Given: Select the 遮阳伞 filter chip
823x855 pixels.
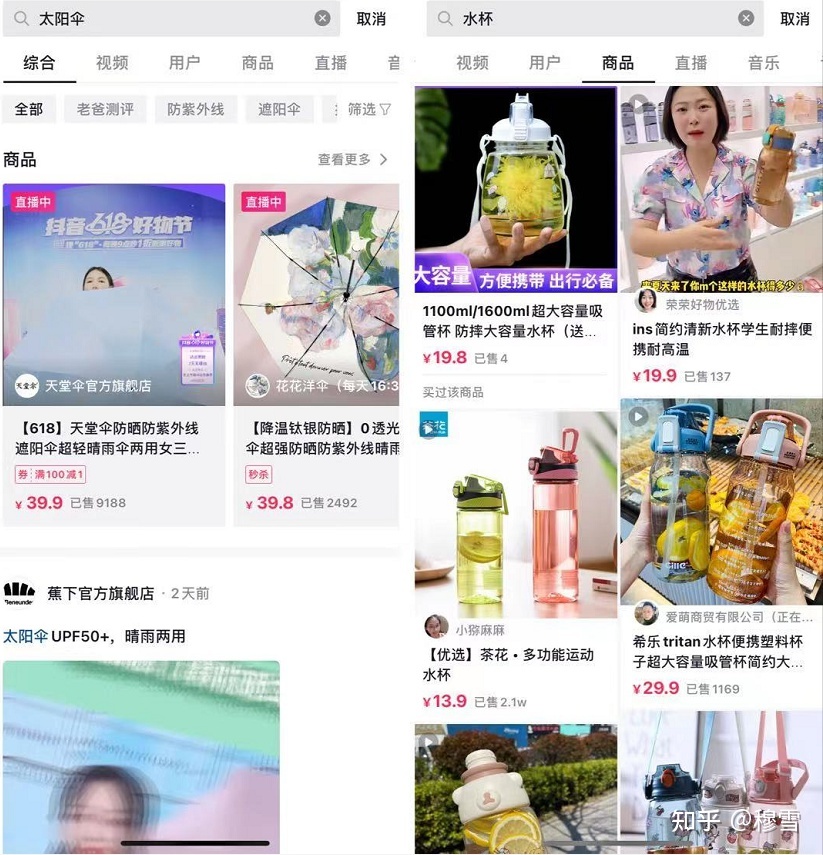Looking at the screenshot, I should click(279, 109).
